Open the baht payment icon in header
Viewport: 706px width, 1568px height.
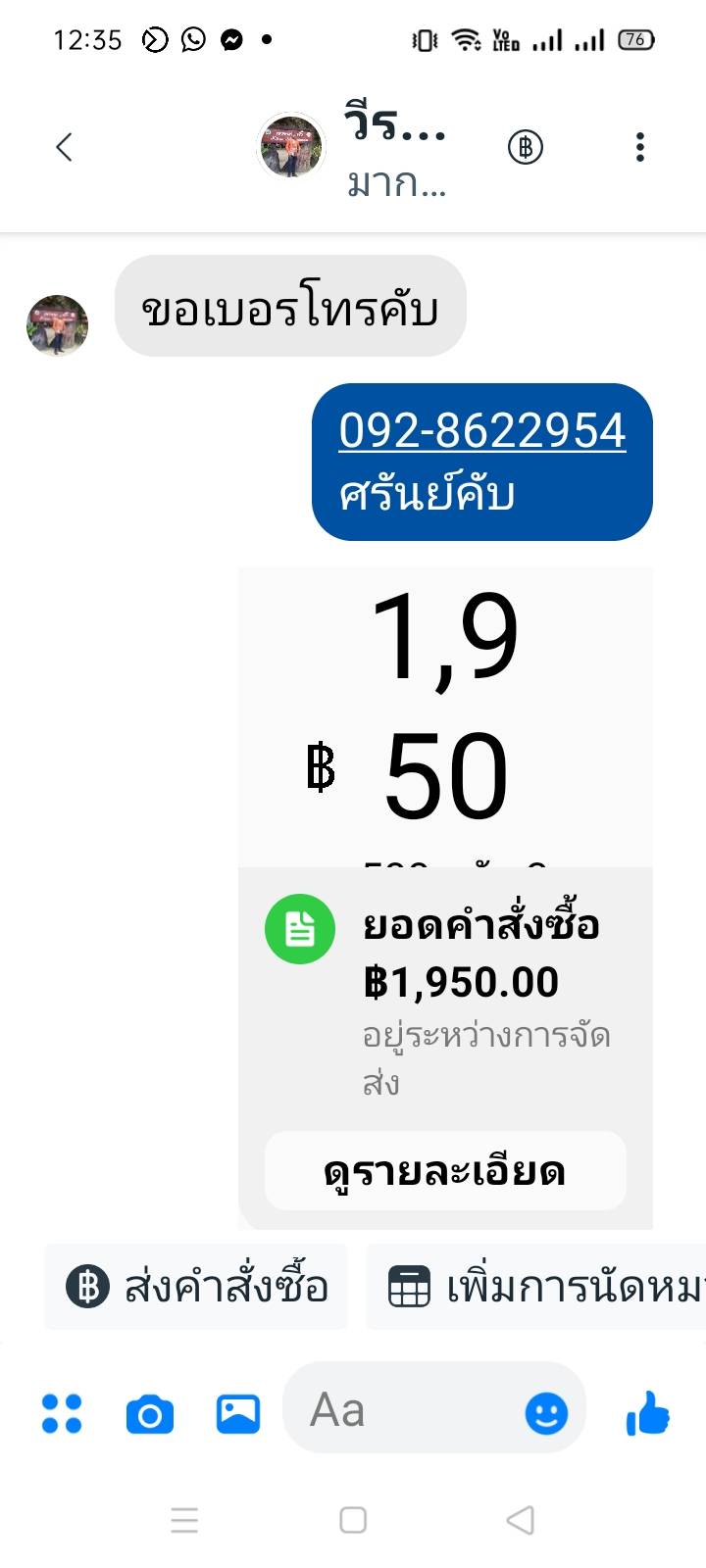click(x=526, y=148)
